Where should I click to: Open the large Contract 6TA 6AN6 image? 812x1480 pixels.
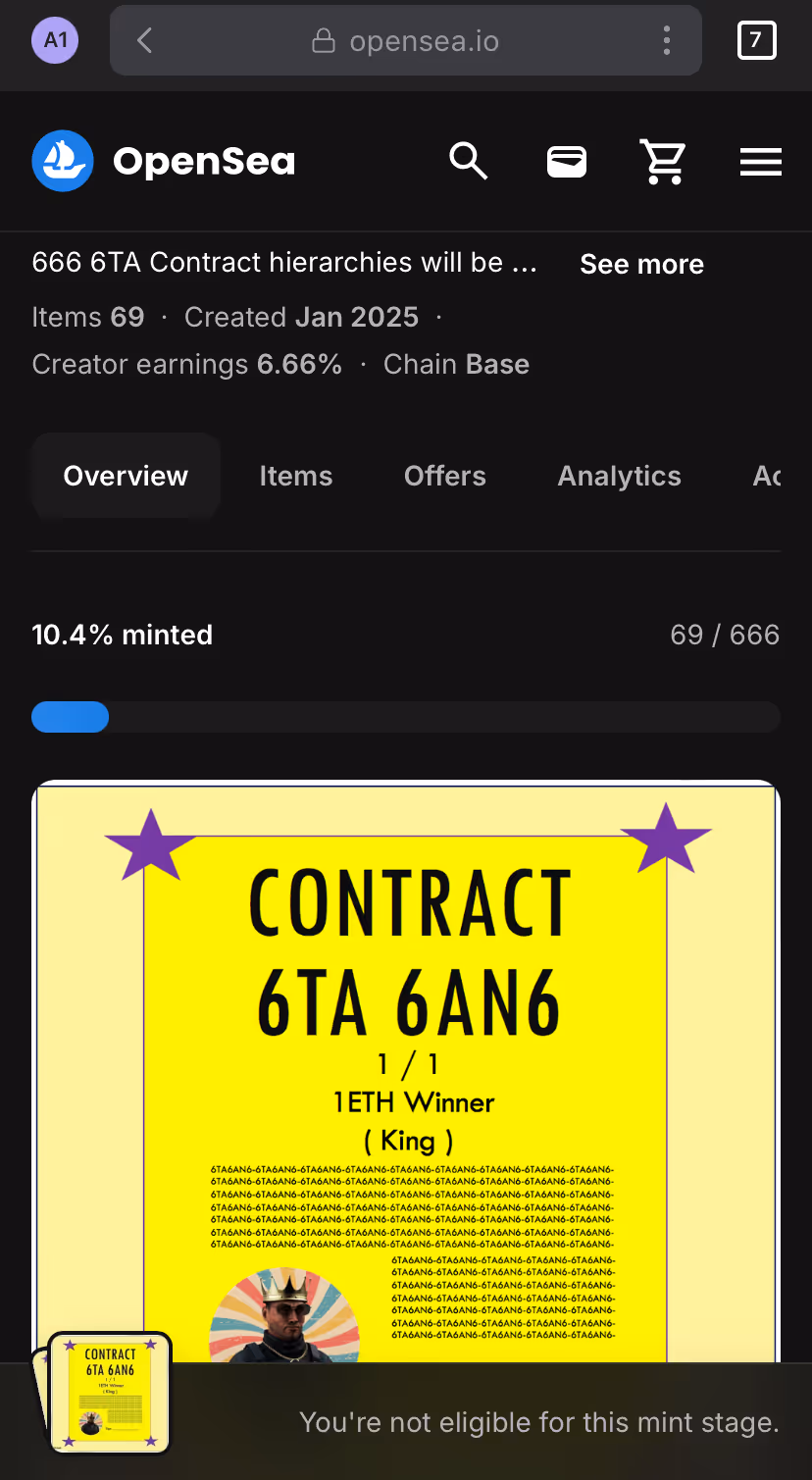pos(406,1059)
